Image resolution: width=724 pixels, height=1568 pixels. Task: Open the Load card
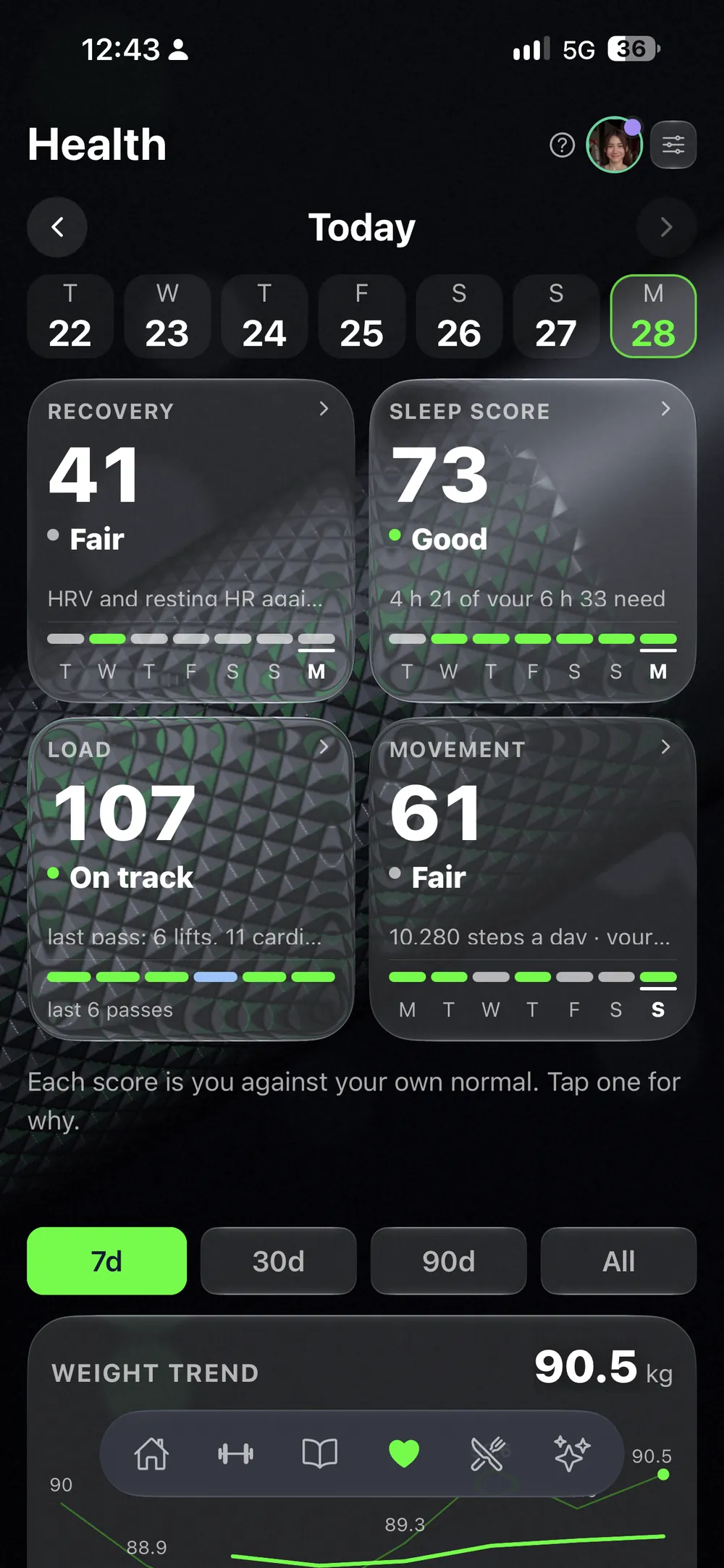(191, 878)
